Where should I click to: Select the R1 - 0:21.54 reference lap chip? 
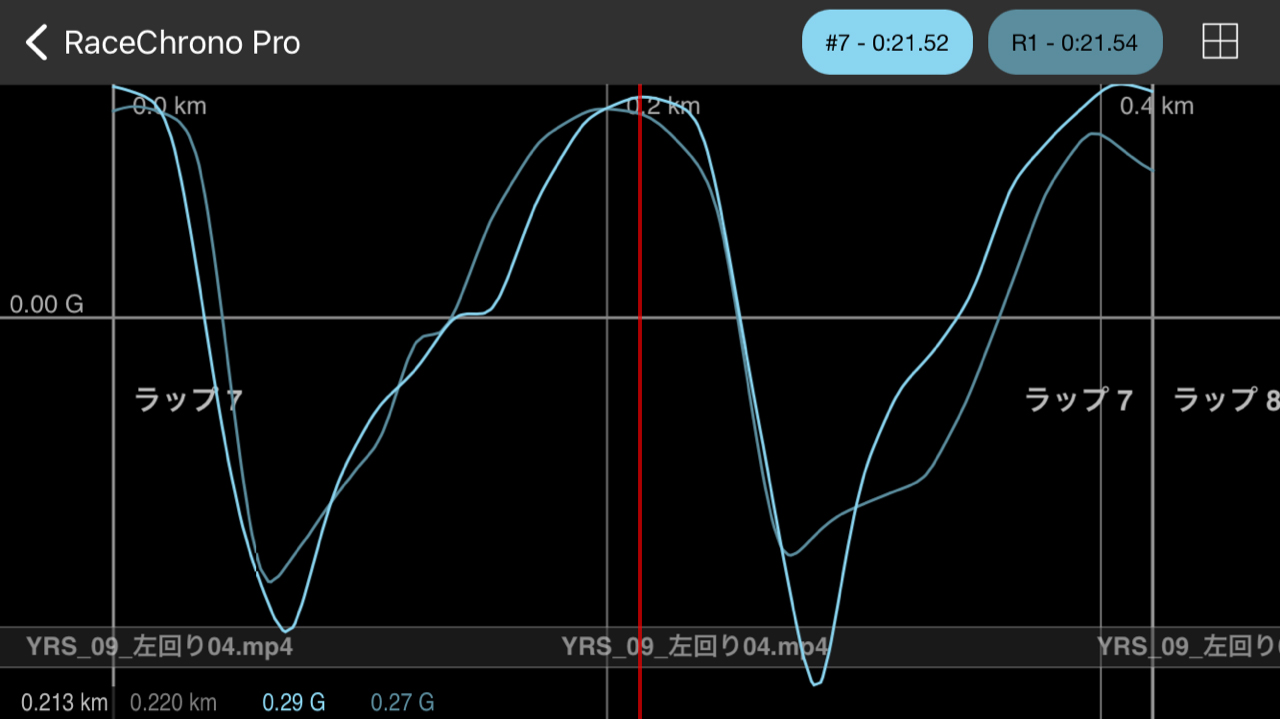1074,43
